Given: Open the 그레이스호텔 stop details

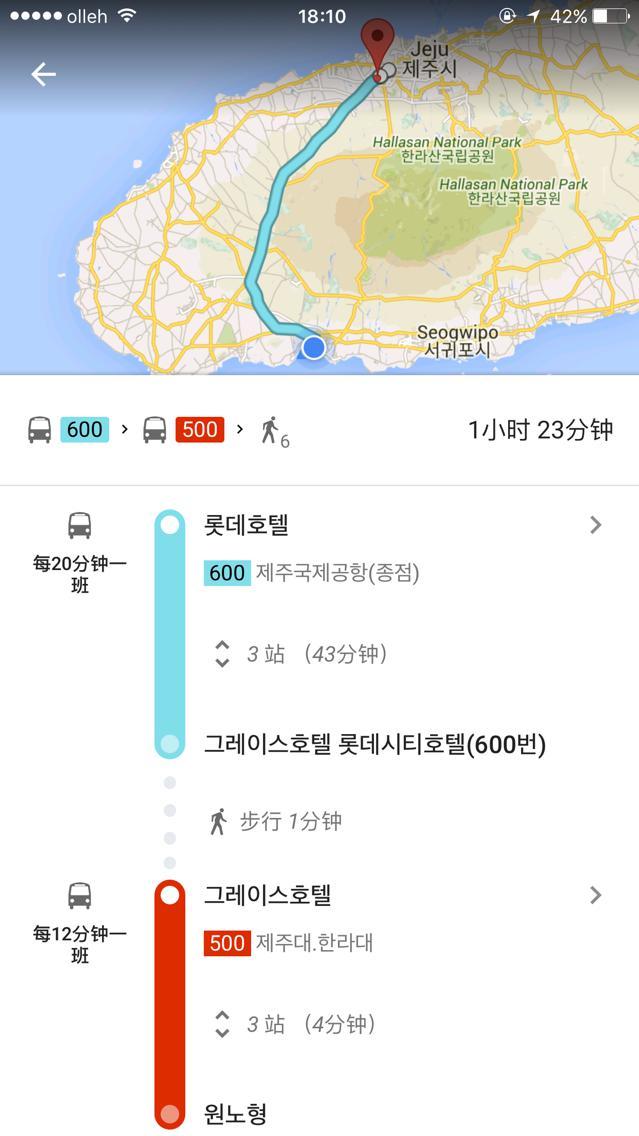Looking at the screenshot, I should 595,895.
